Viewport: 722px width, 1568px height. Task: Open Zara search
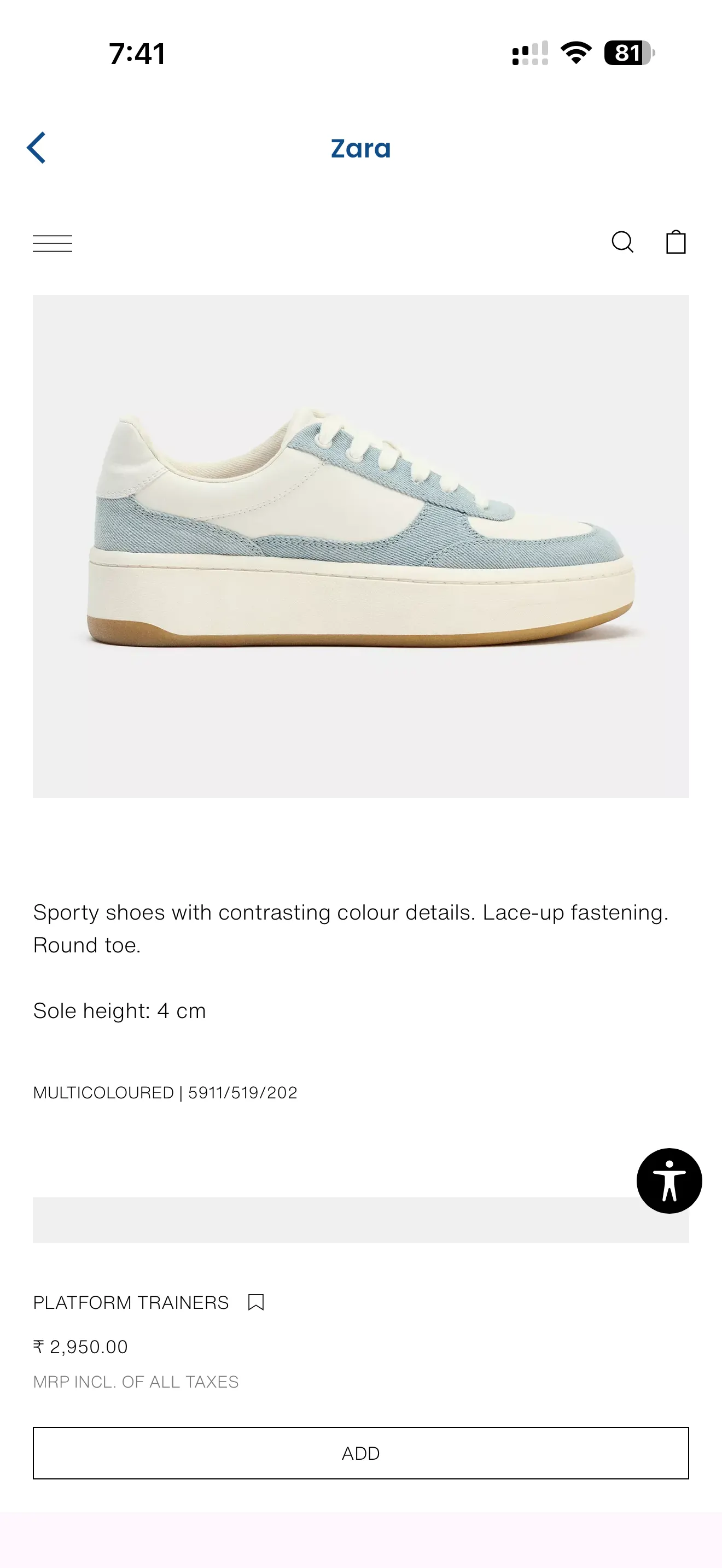point(622,242)
